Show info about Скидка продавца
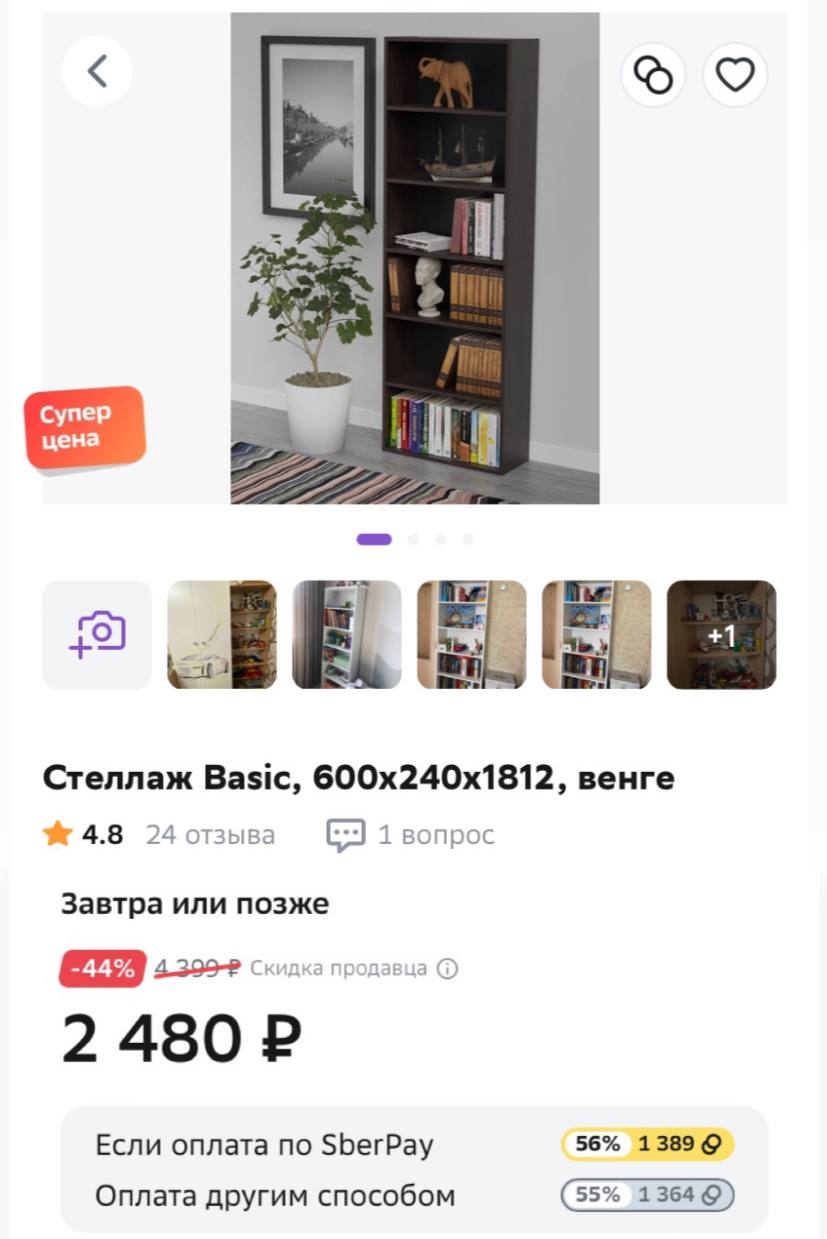This screenshot has width=827, height=1239. [x=448, y=969]
